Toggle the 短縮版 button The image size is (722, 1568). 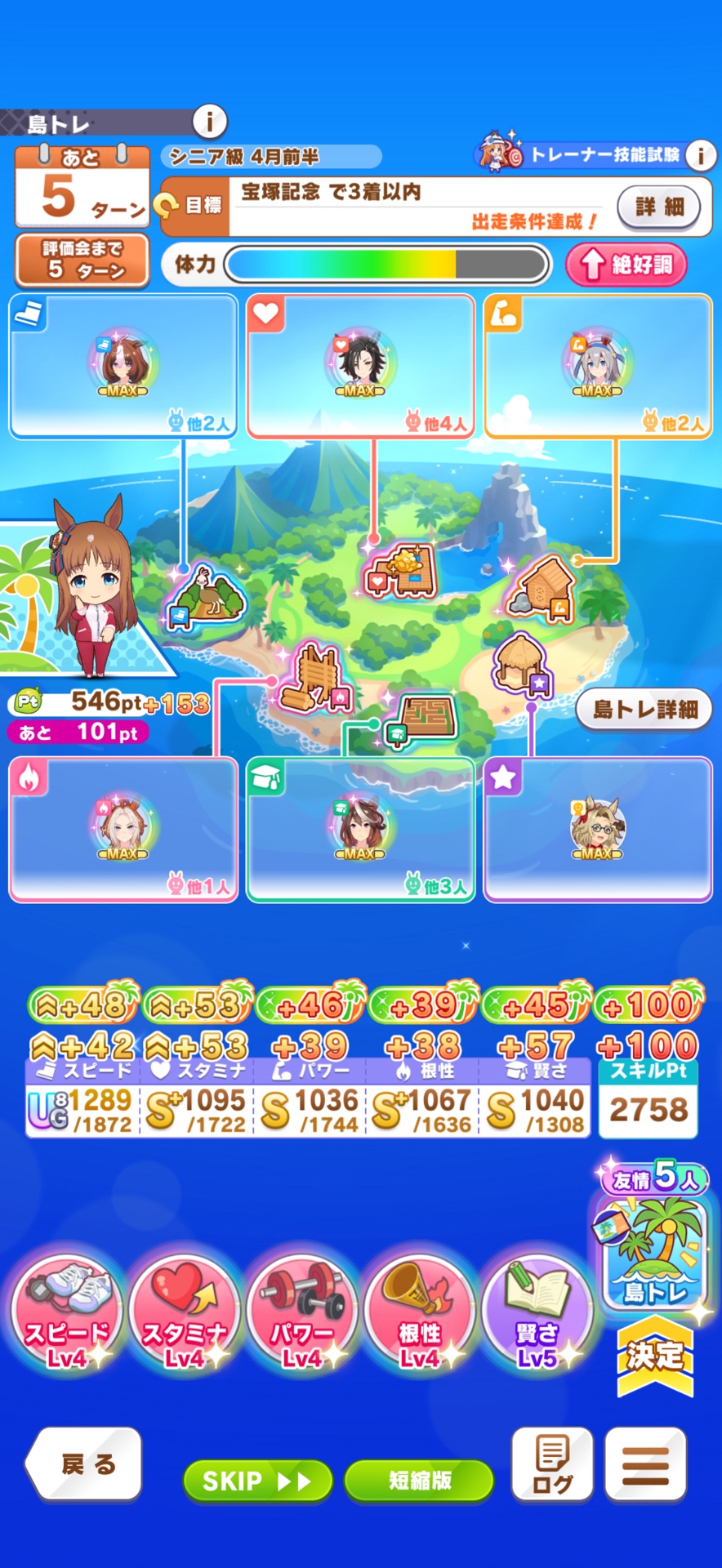point(419,1481)
